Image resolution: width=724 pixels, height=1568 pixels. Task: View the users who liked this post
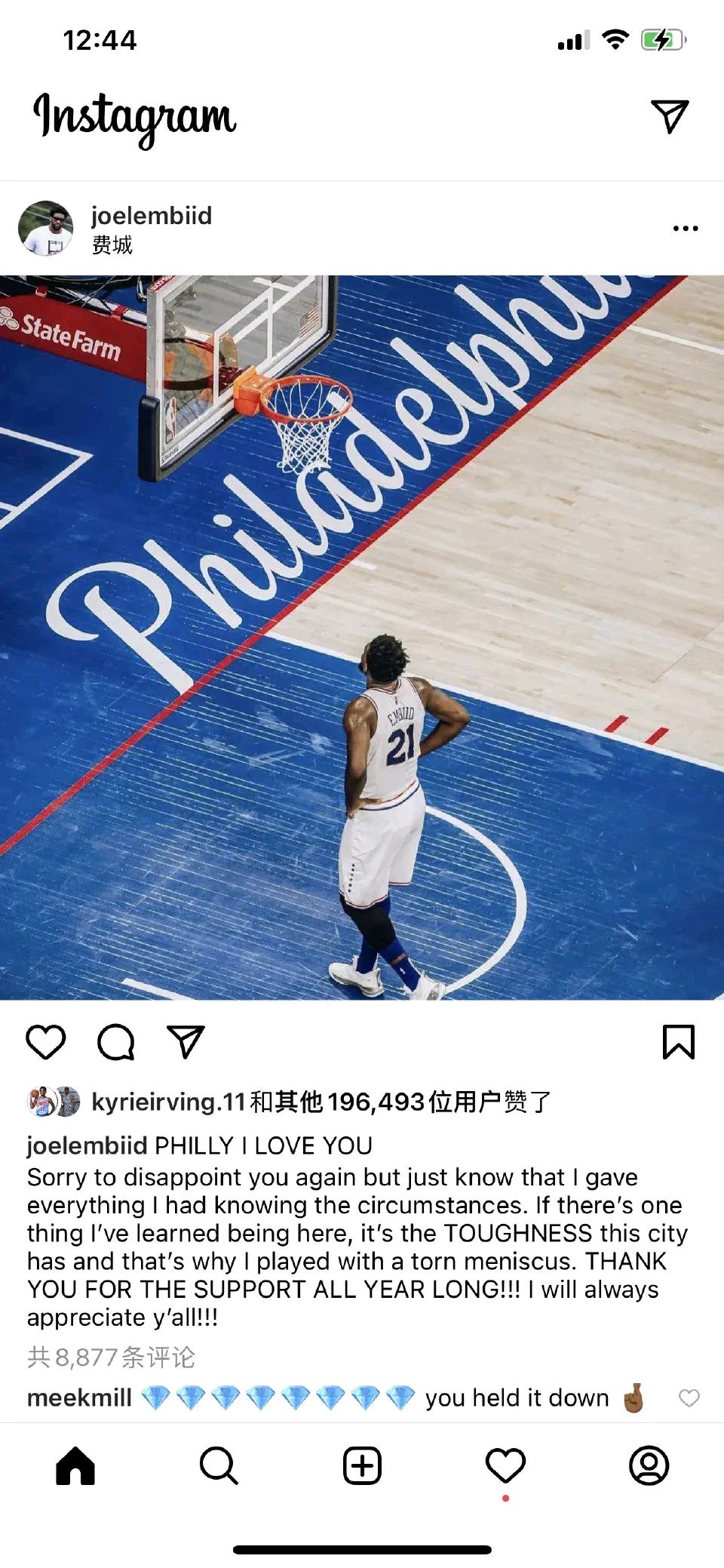[321, 1102]
